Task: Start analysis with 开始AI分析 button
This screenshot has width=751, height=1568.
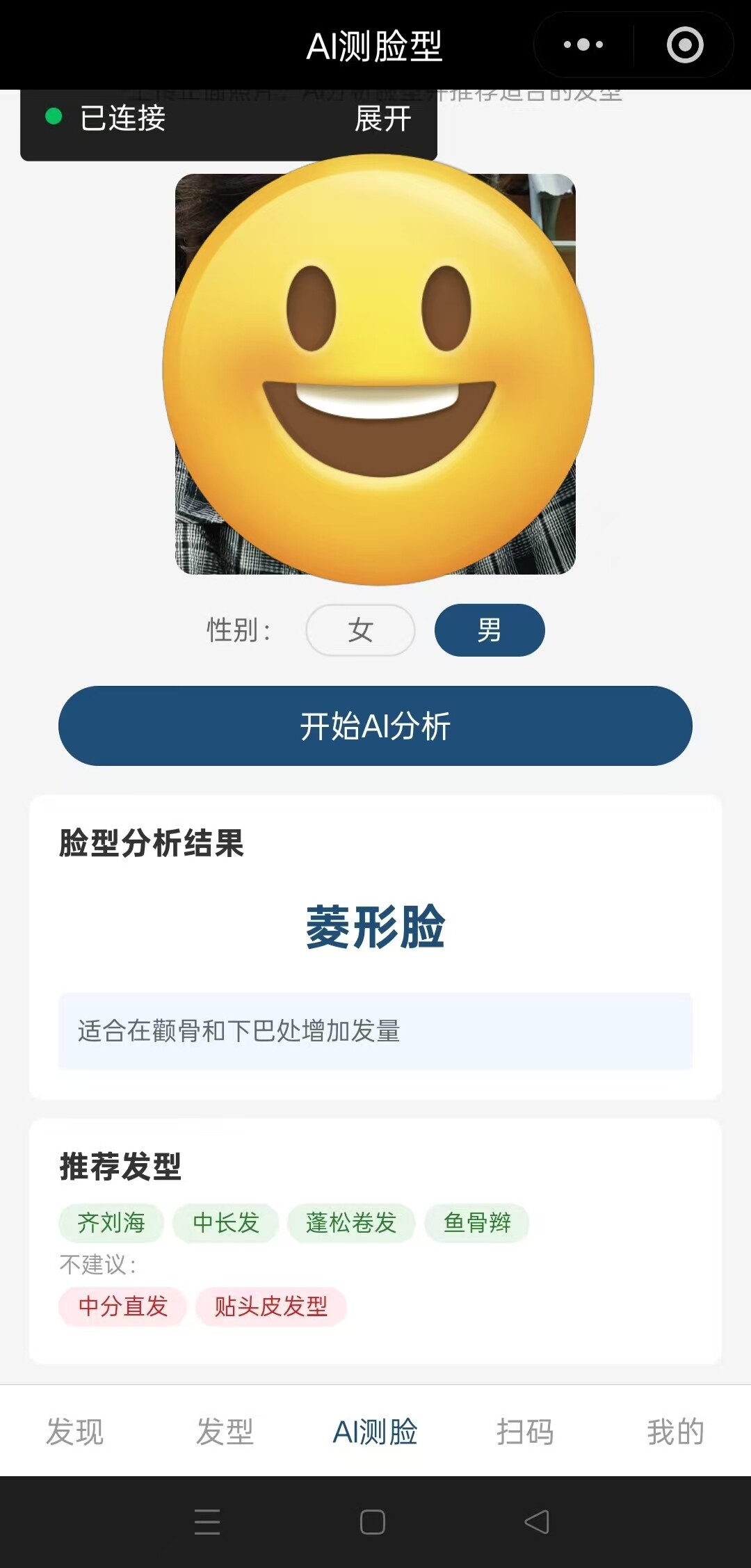Action: (375, 726)
